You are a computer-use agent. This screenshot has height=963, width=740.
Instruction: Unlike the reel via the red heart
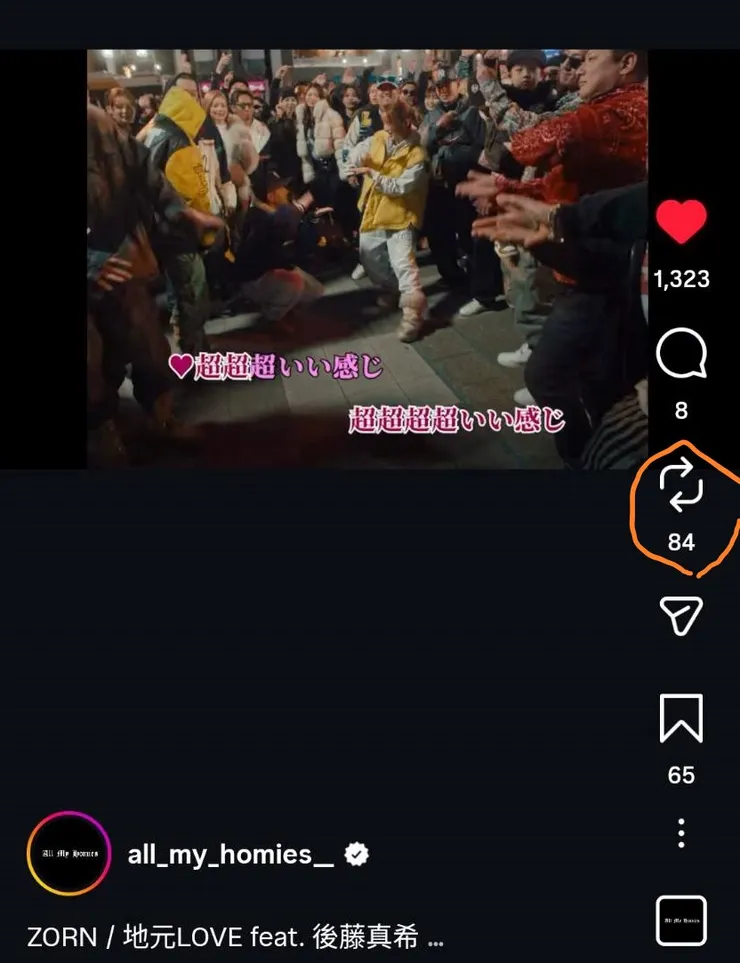(x=681, y=223)
